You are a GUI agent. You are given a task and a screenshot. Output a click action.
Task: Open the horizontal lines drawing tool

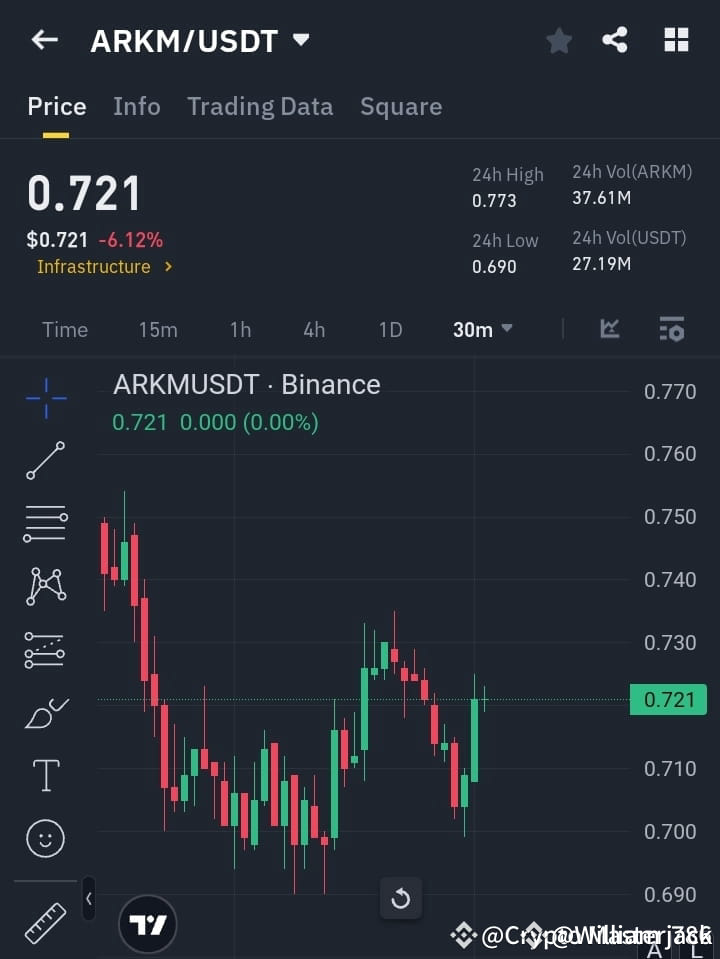coord(44,524)
